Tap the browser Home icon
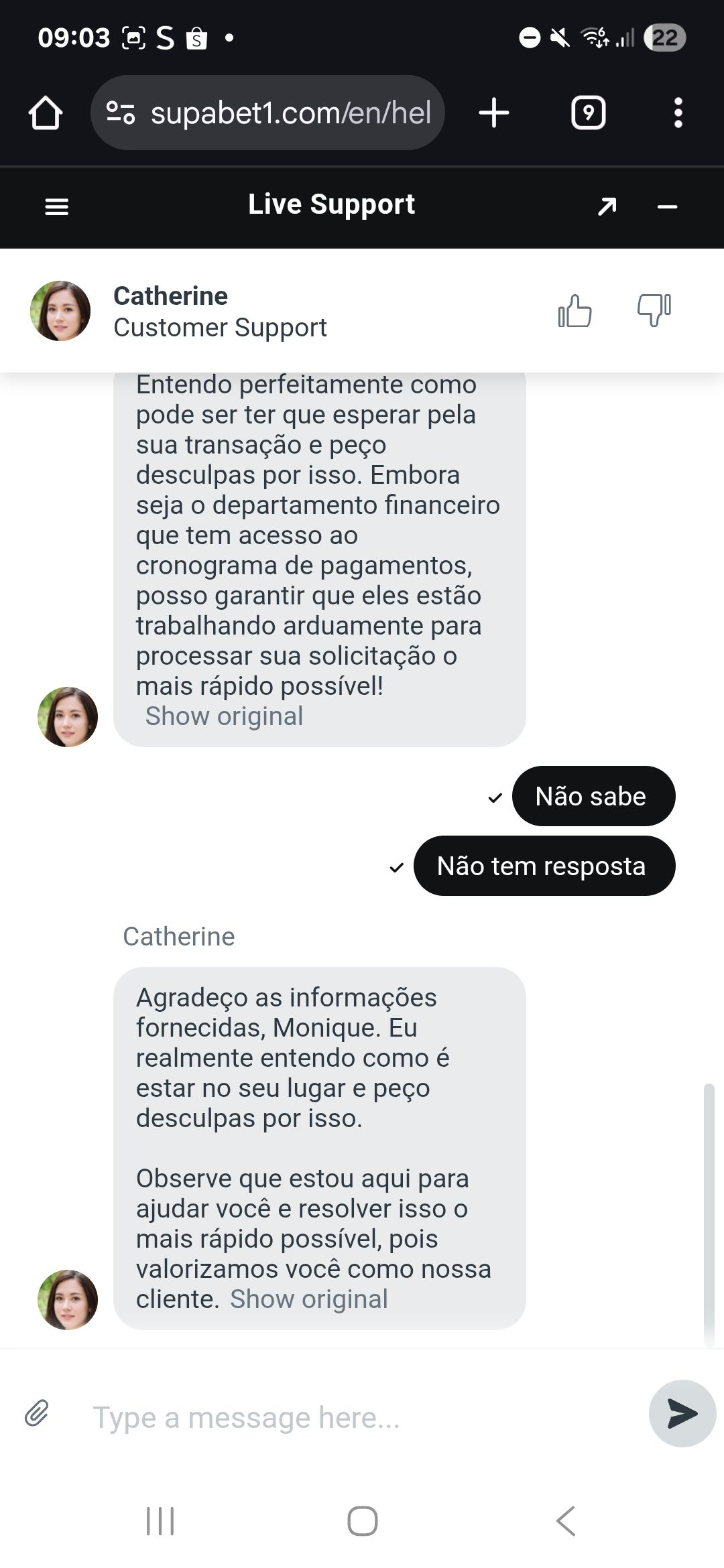 [44, 112]
